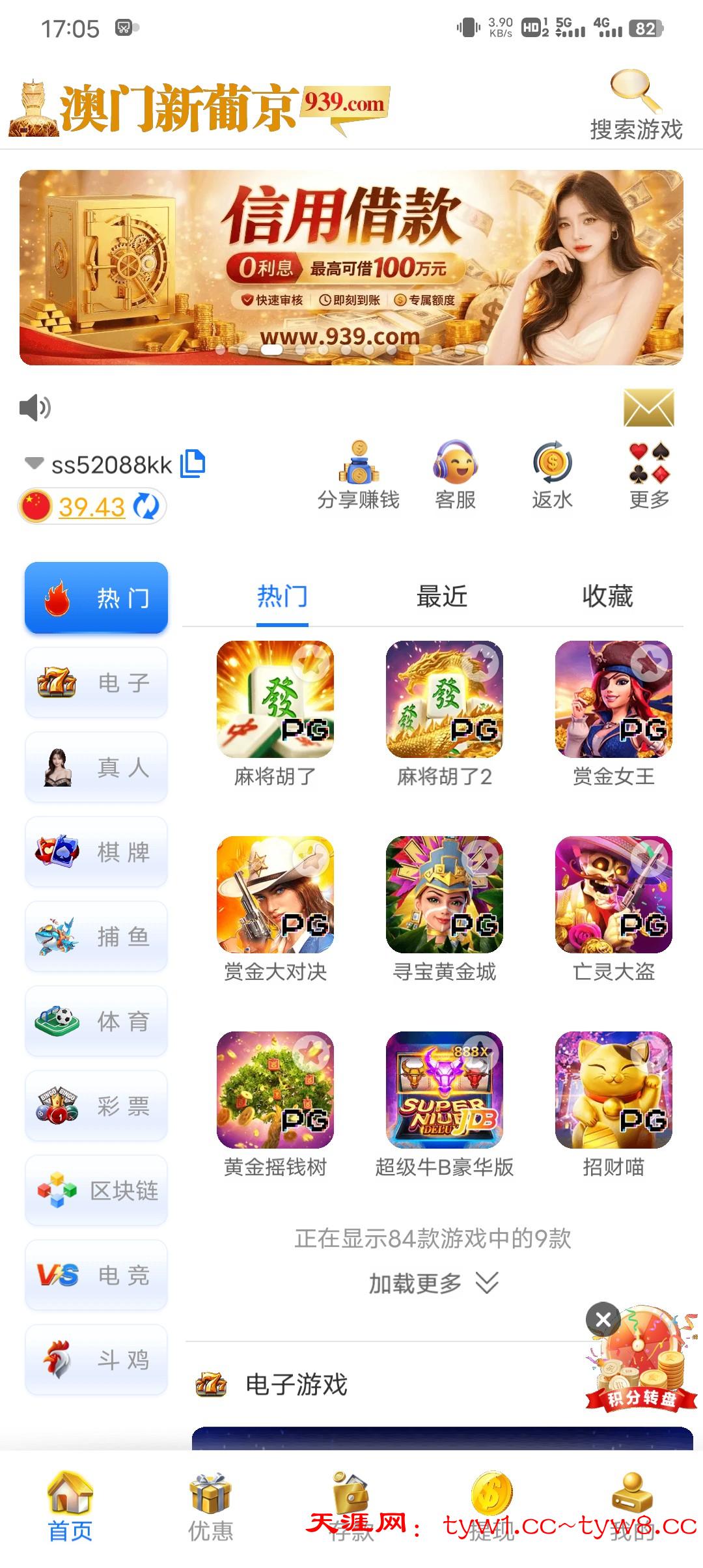Switch to the 收藏 tab
The image size is (703, 1568).
pos(607,596)
